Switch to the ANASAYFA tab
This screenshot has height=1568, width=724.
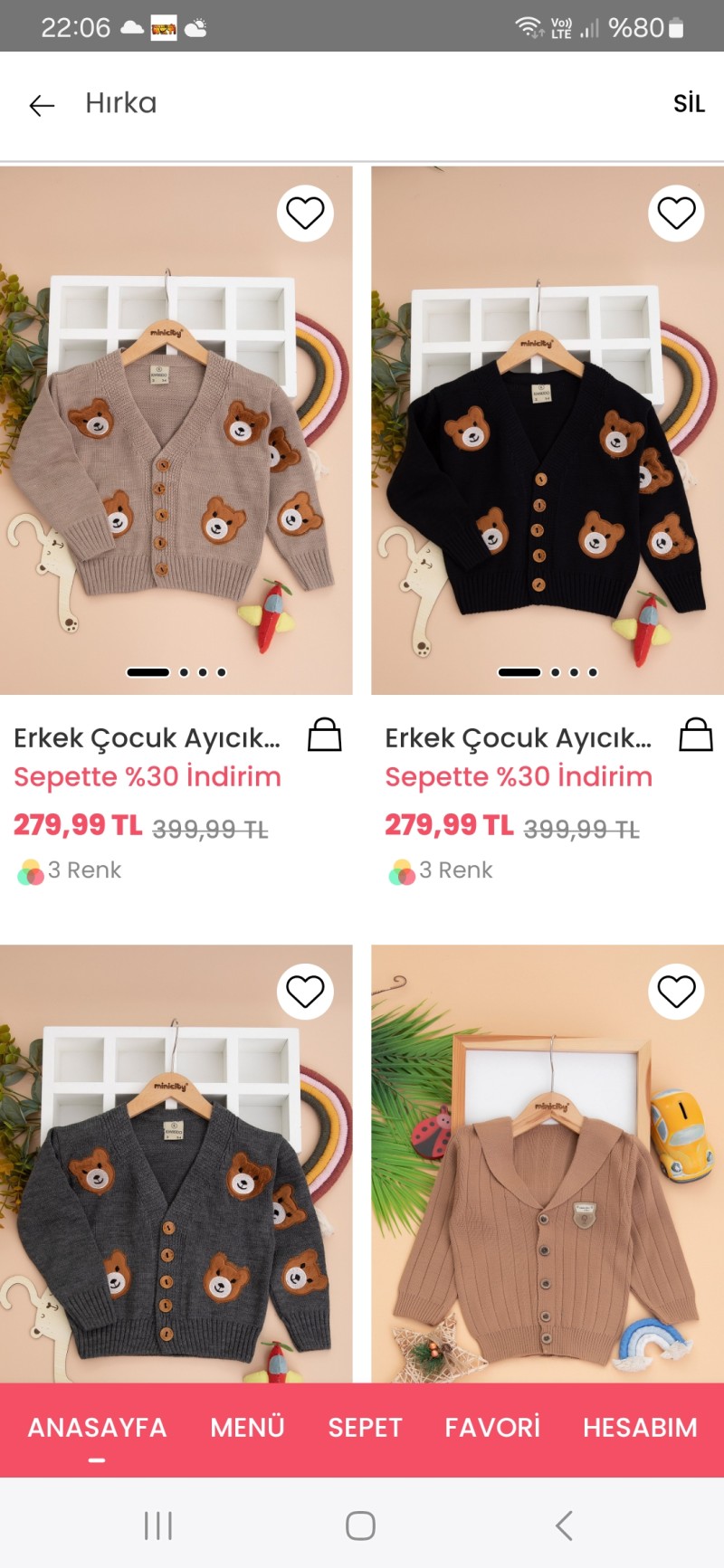[97, 1428]
